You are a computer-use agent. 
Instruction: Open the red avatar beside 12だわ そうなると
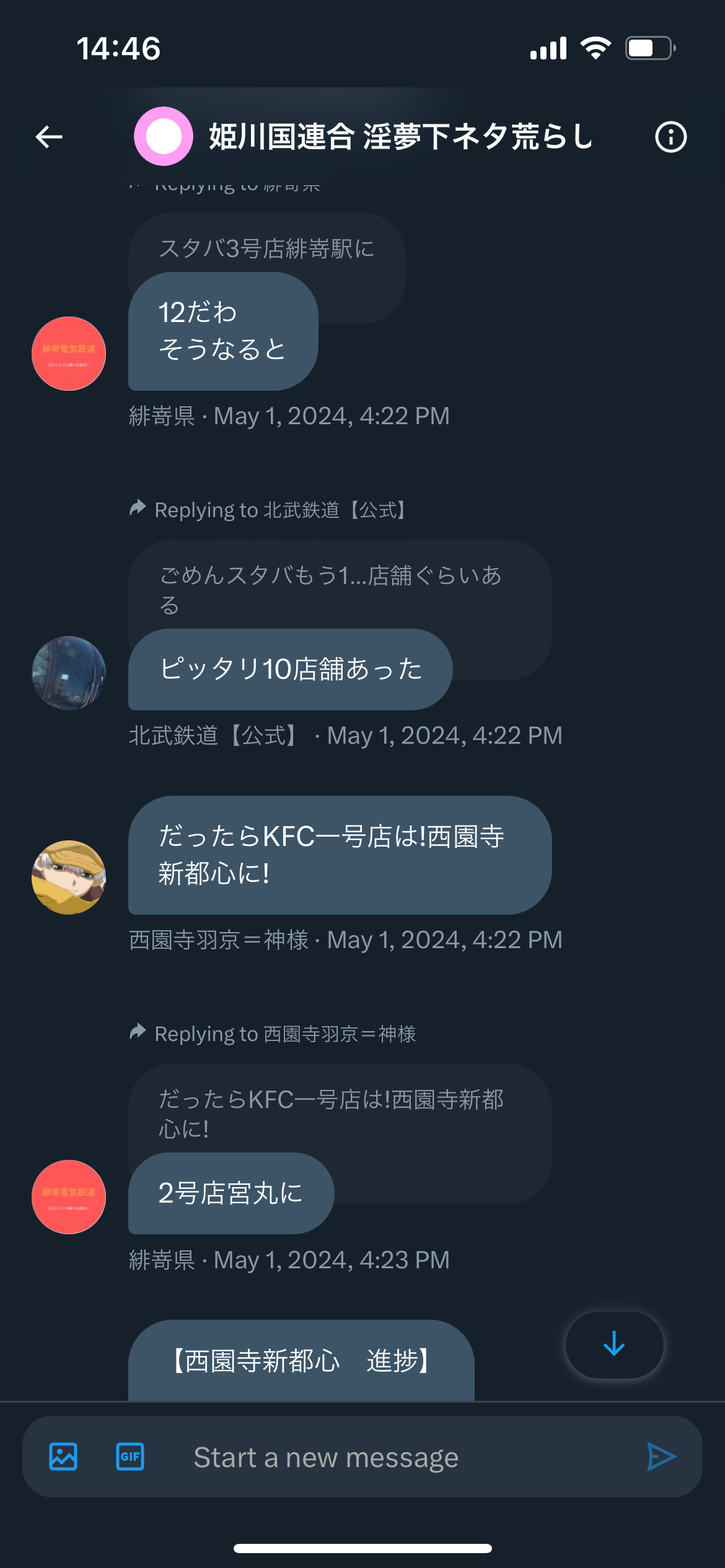click(69, 354)
